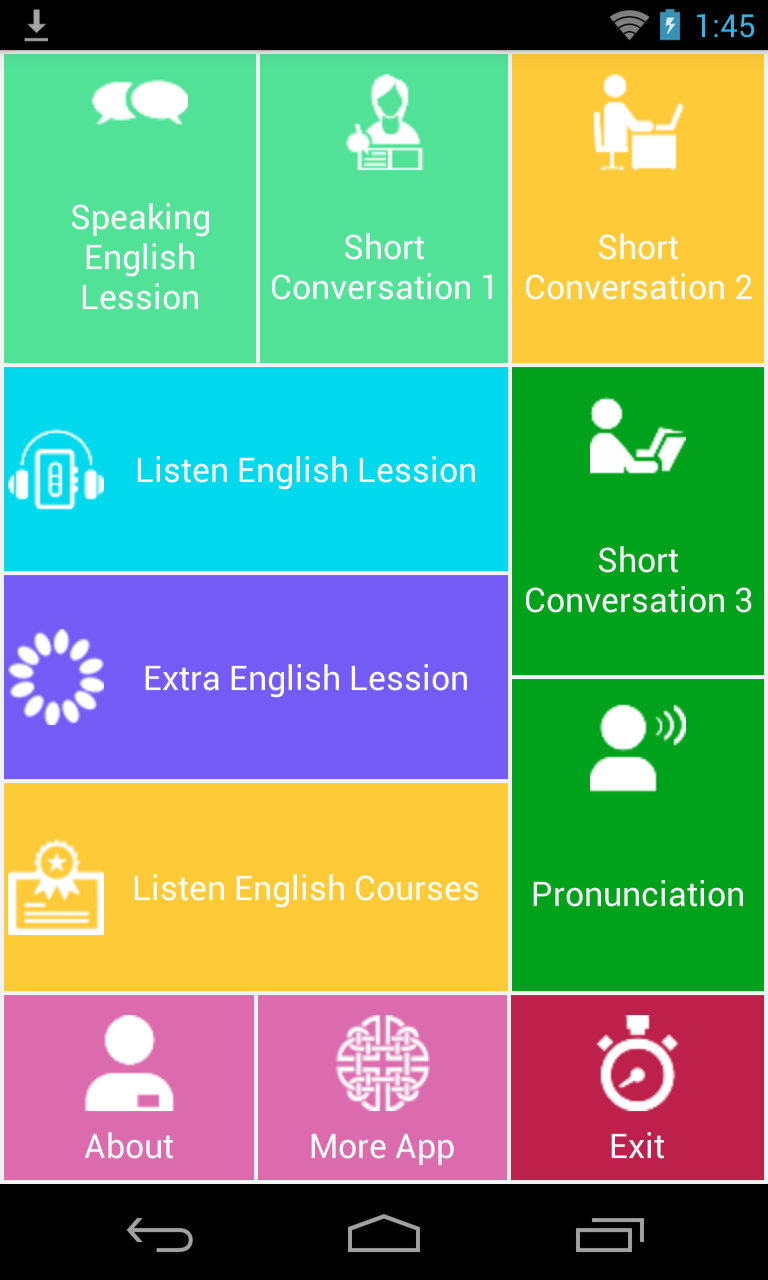The height and width of the screenshot is (1280, 768).
Task: Launch Short Conversation 3
Action: [x=638, y=521]
